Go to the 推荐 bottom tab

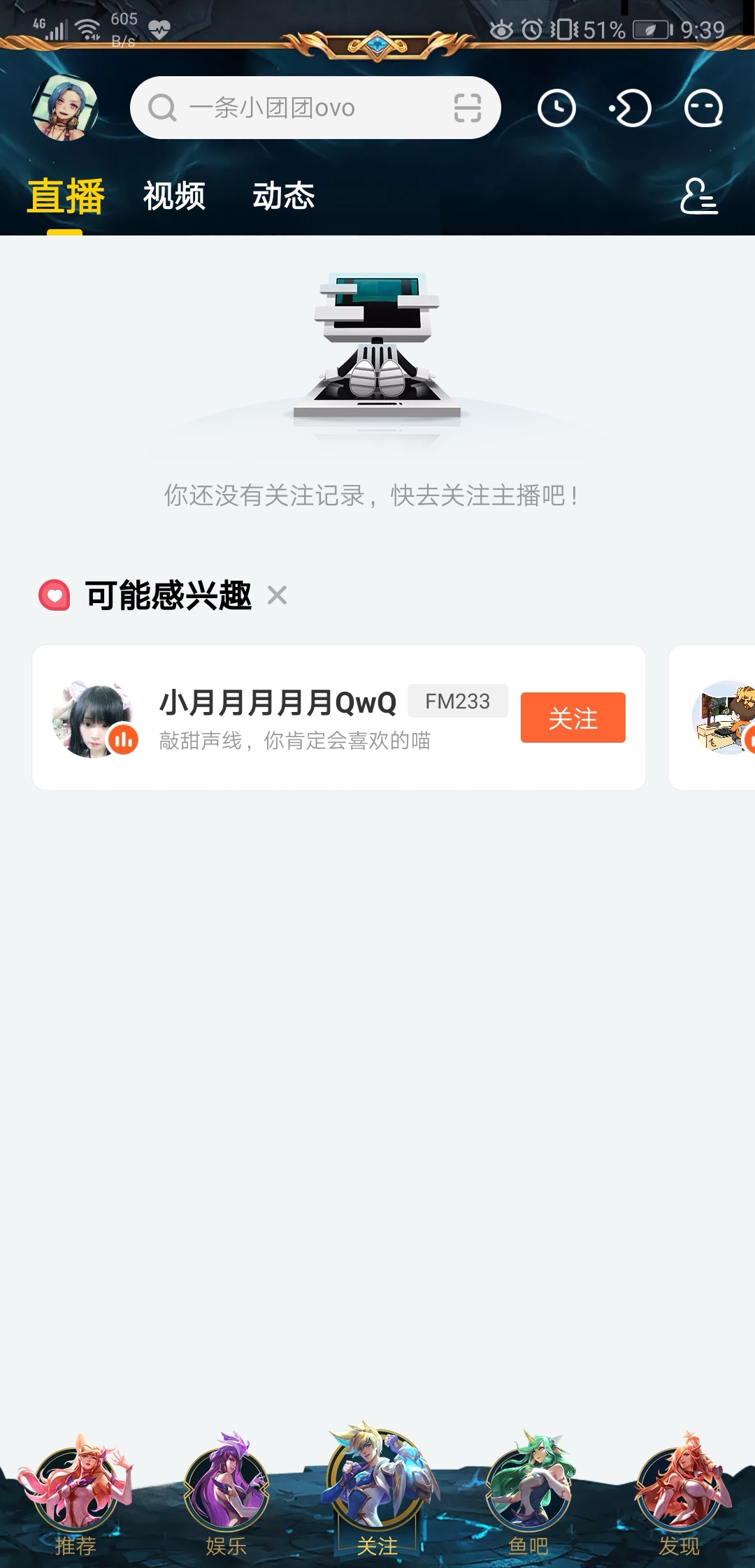click(75, 1495)
